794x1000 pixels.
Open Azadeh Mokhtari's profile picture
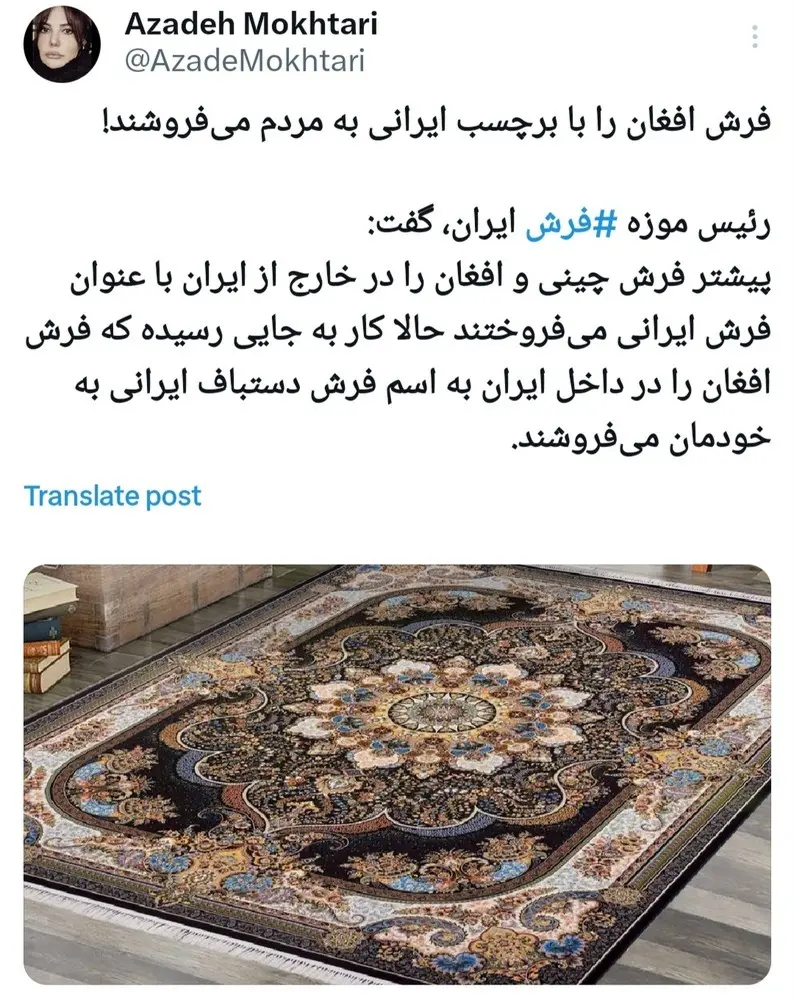(x=62, y=44)
